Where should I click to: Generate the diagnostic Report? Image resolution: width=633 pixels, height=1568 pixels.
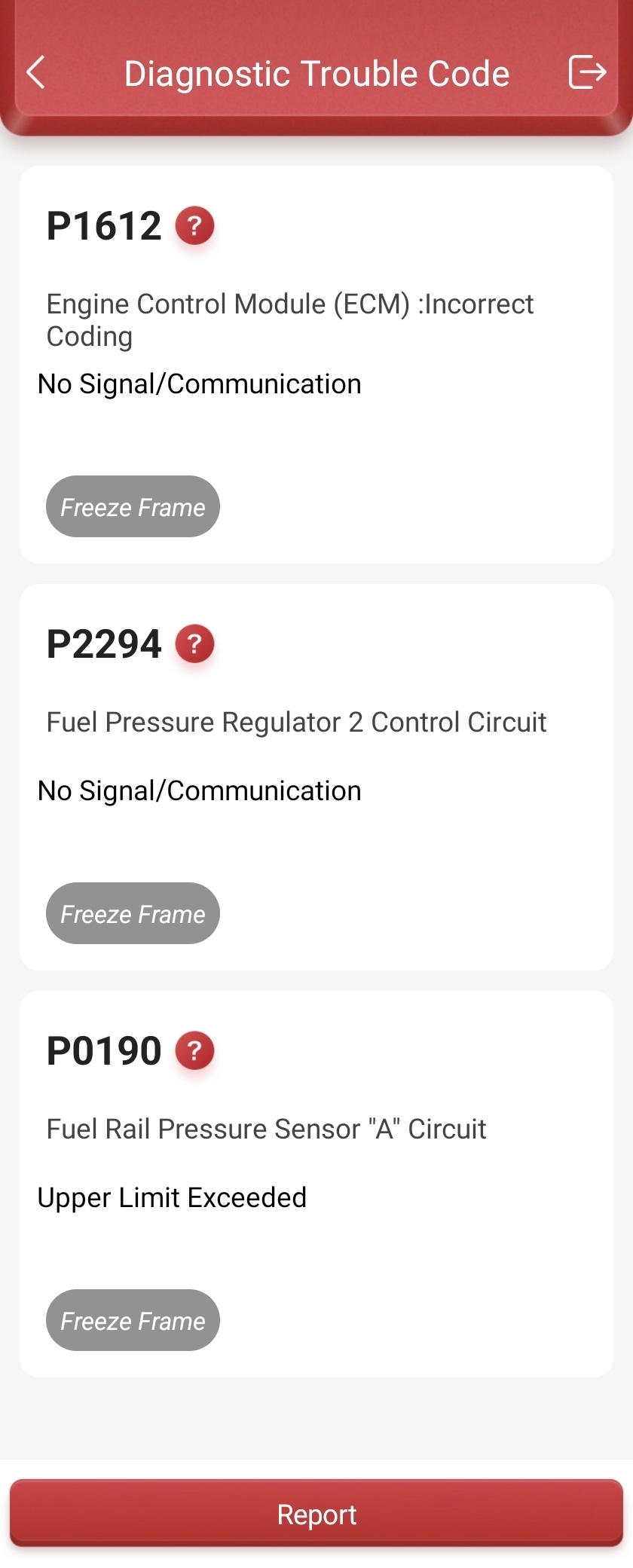pos(316,1514)
